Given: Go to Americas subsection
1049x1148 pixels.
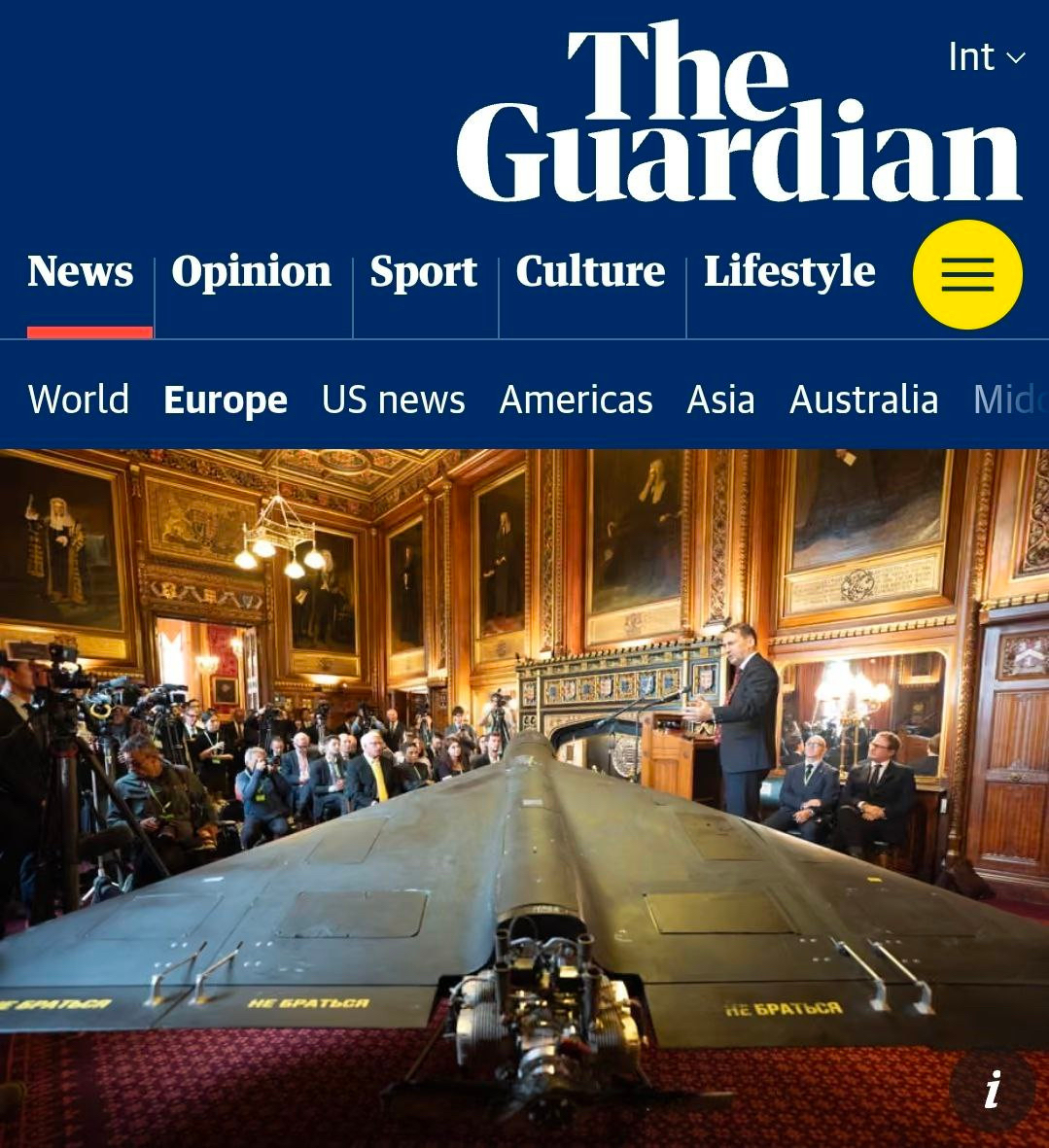Looking at the screenshot, I should 576,400.
